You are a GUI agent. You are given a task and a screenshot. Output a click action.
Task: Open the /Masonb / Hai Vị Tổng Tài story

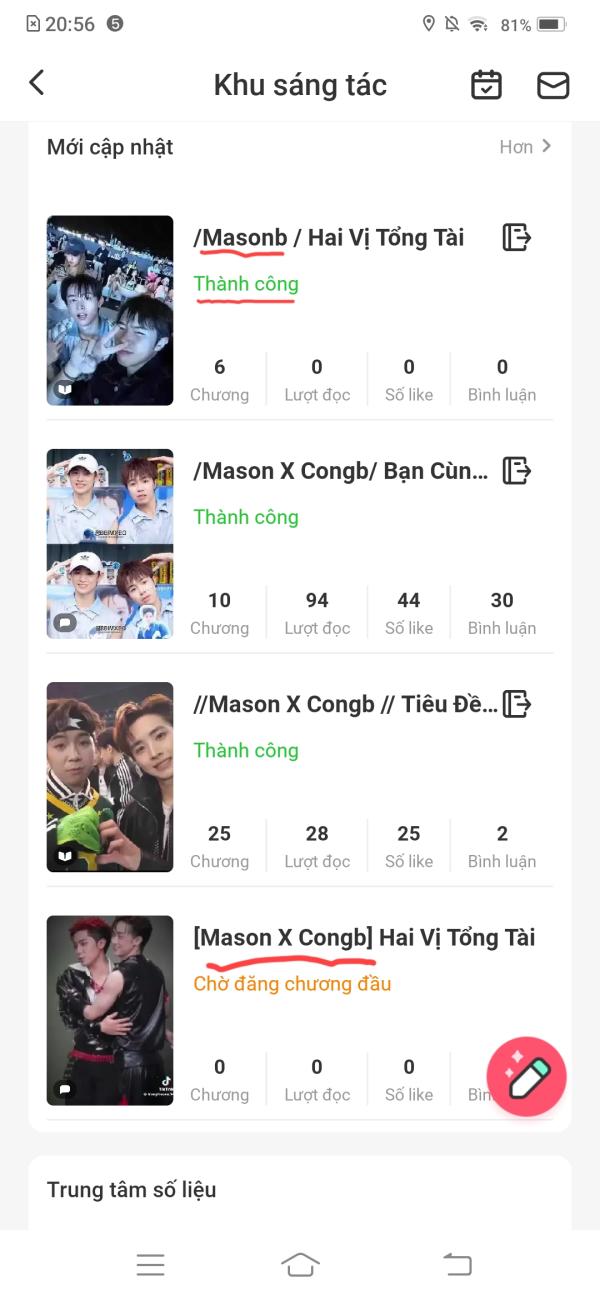point(328,238)
